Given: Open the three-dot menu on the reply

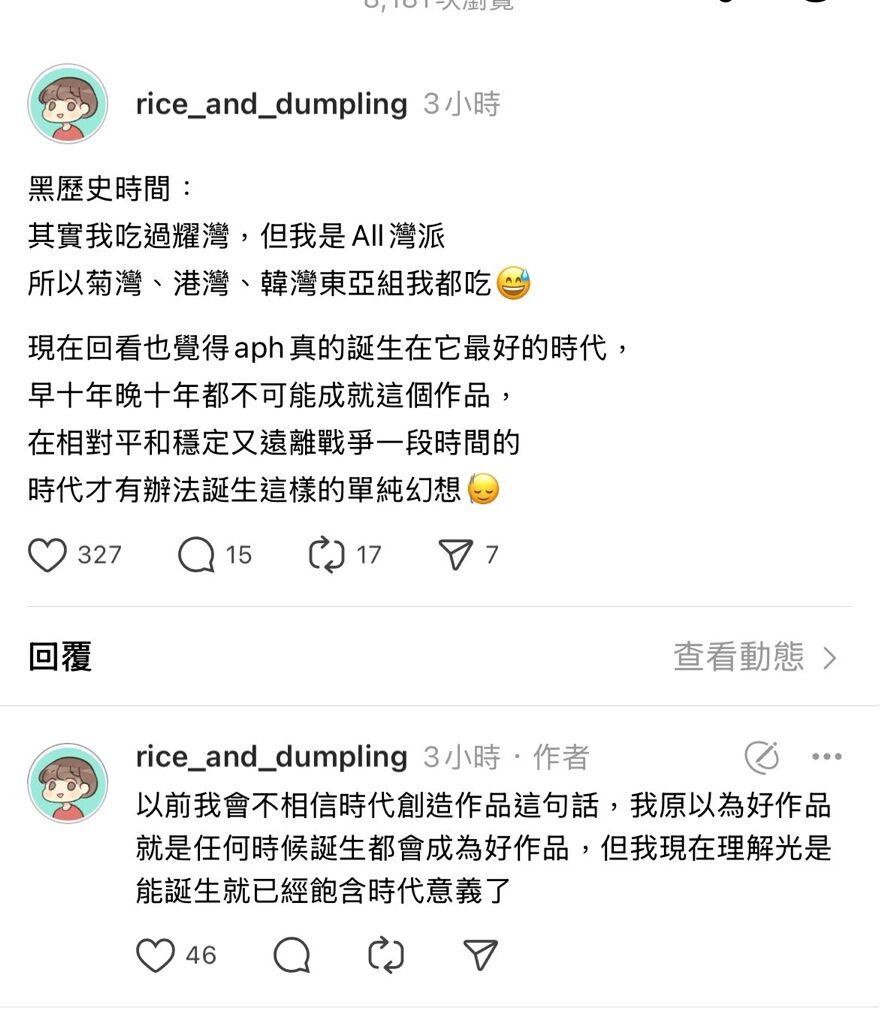Looking at the screenshot, I should pyautogui.click(x=827, y=757).
